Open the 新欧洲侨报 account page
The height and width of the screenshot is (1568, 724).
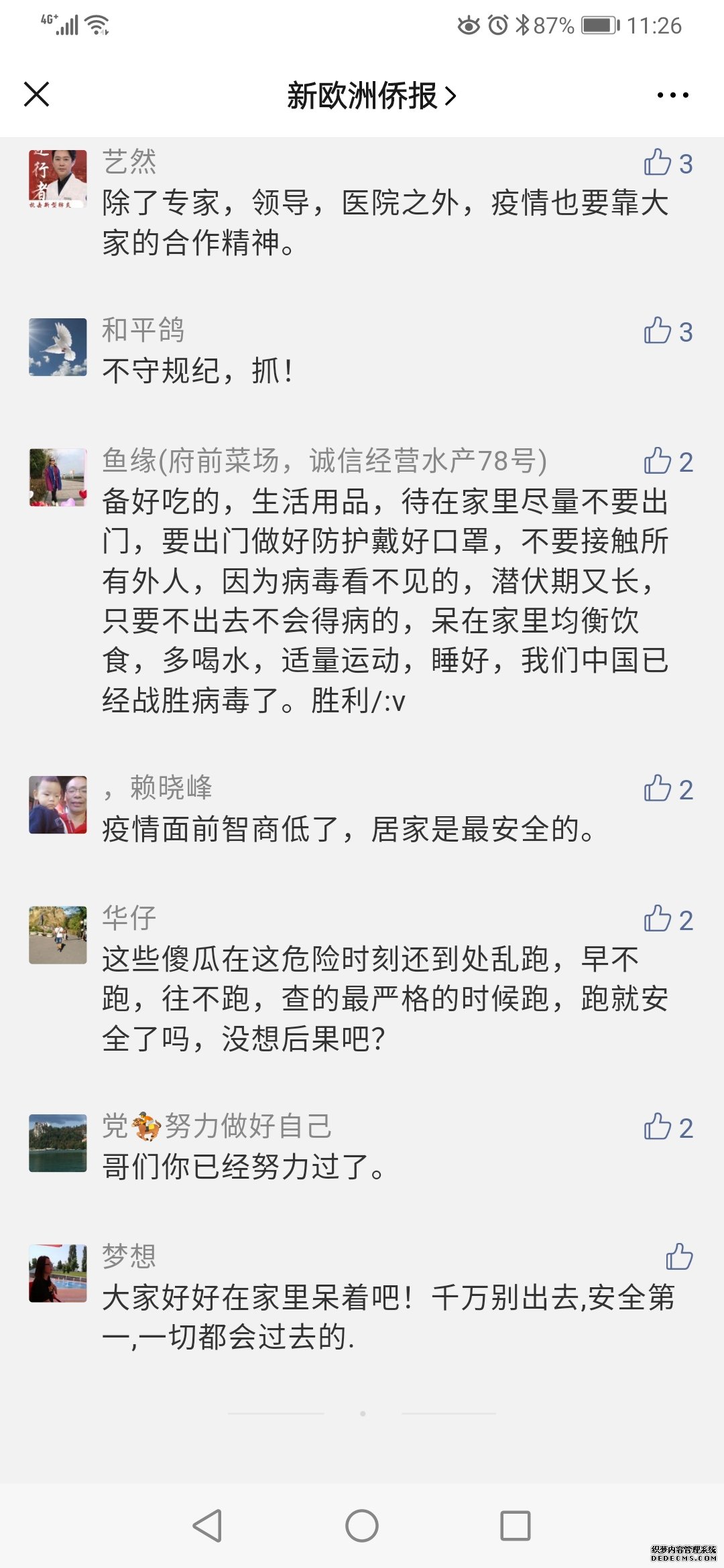(371, 96)
